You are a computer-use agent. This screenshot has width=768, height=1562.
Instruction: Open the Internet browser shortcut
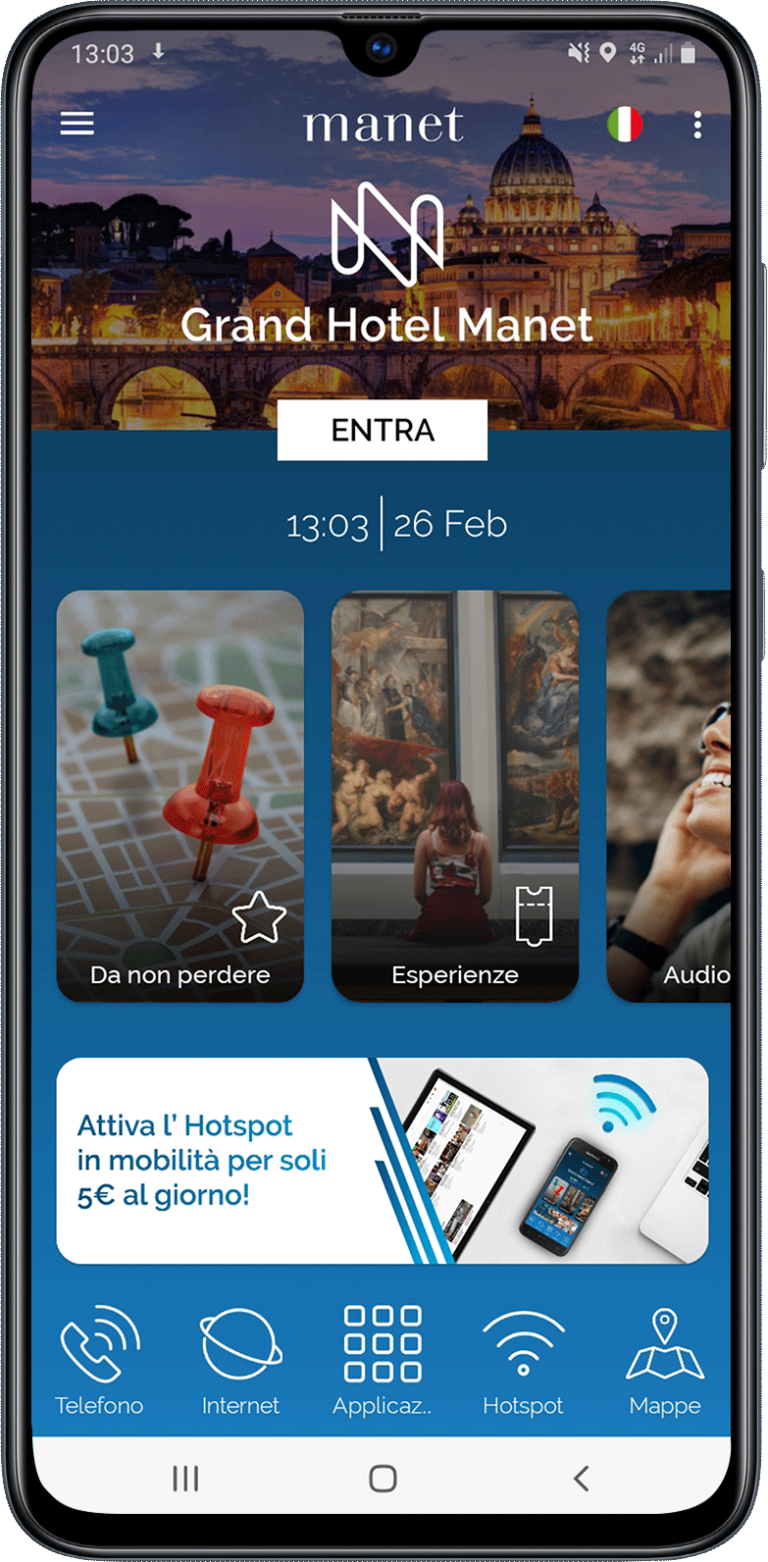(241, 1360)
